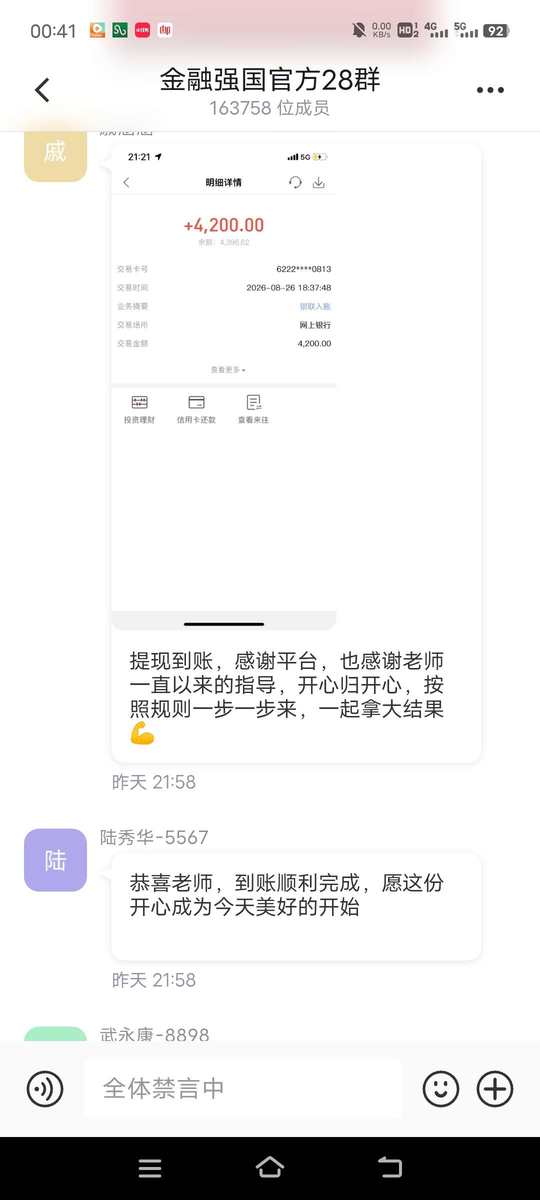Open the emoji picker
Viewport: 540px width, 1200px height.
[x=440, y=1088]
